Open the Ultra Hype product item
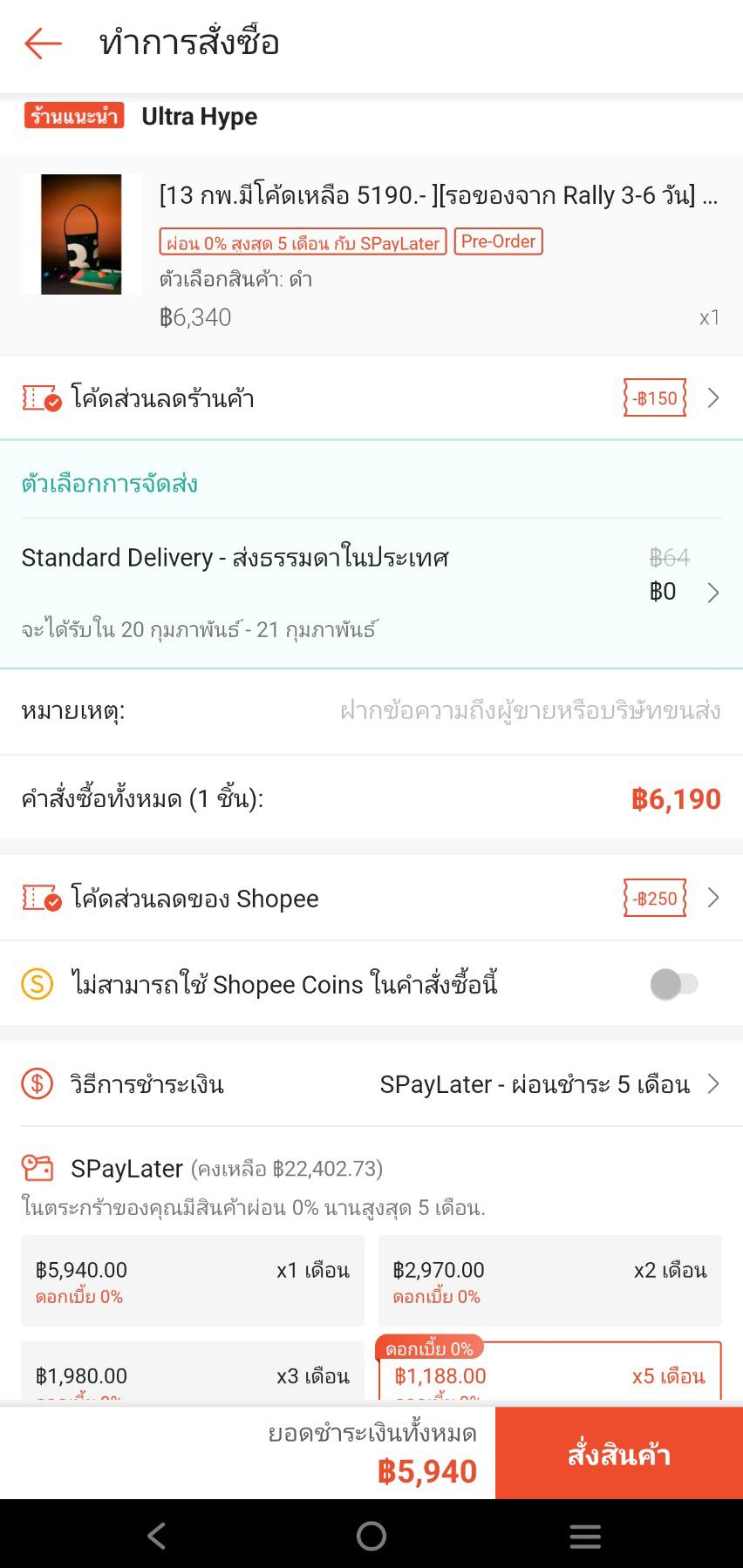Screen dimensions: 743x1568 click(371, 253)
